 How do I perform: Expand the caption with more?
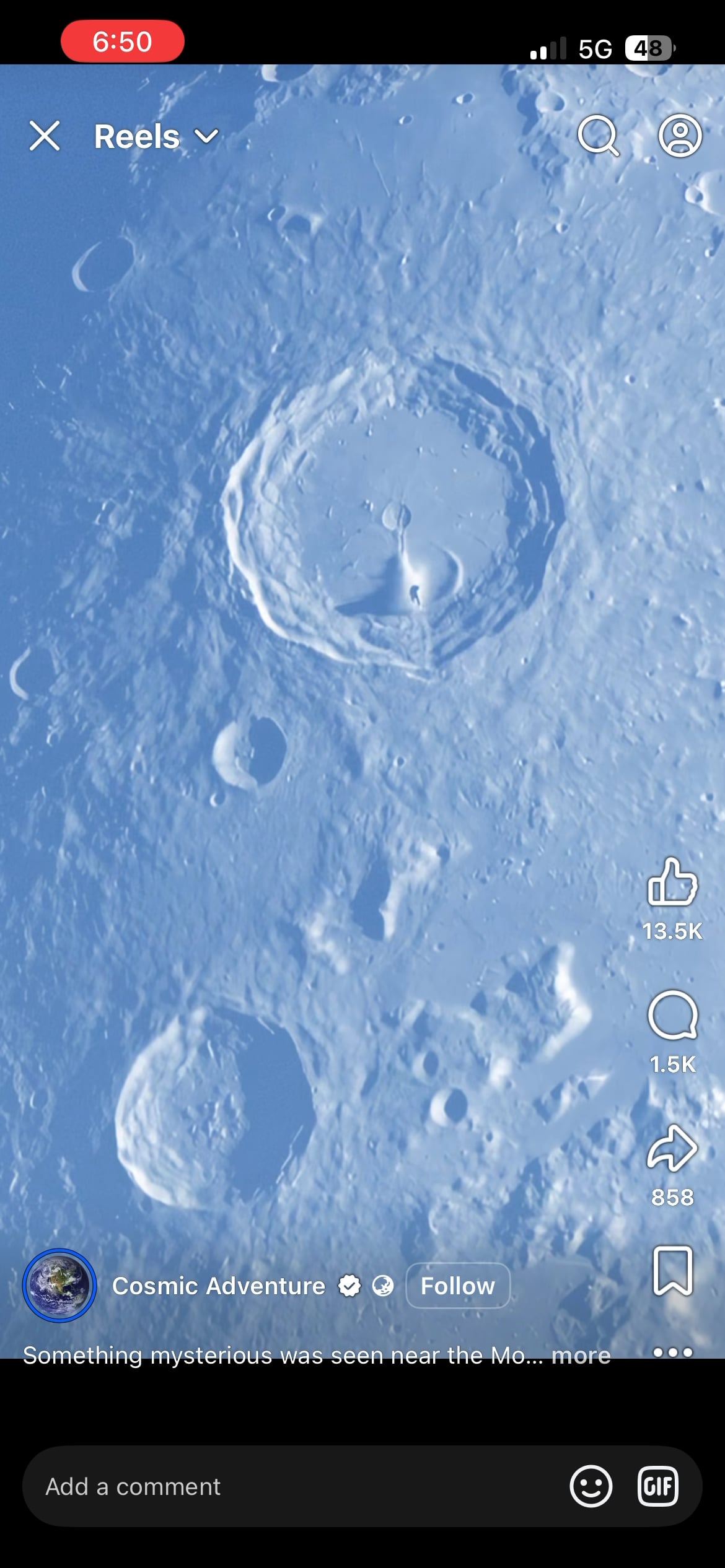(581, 1355)
